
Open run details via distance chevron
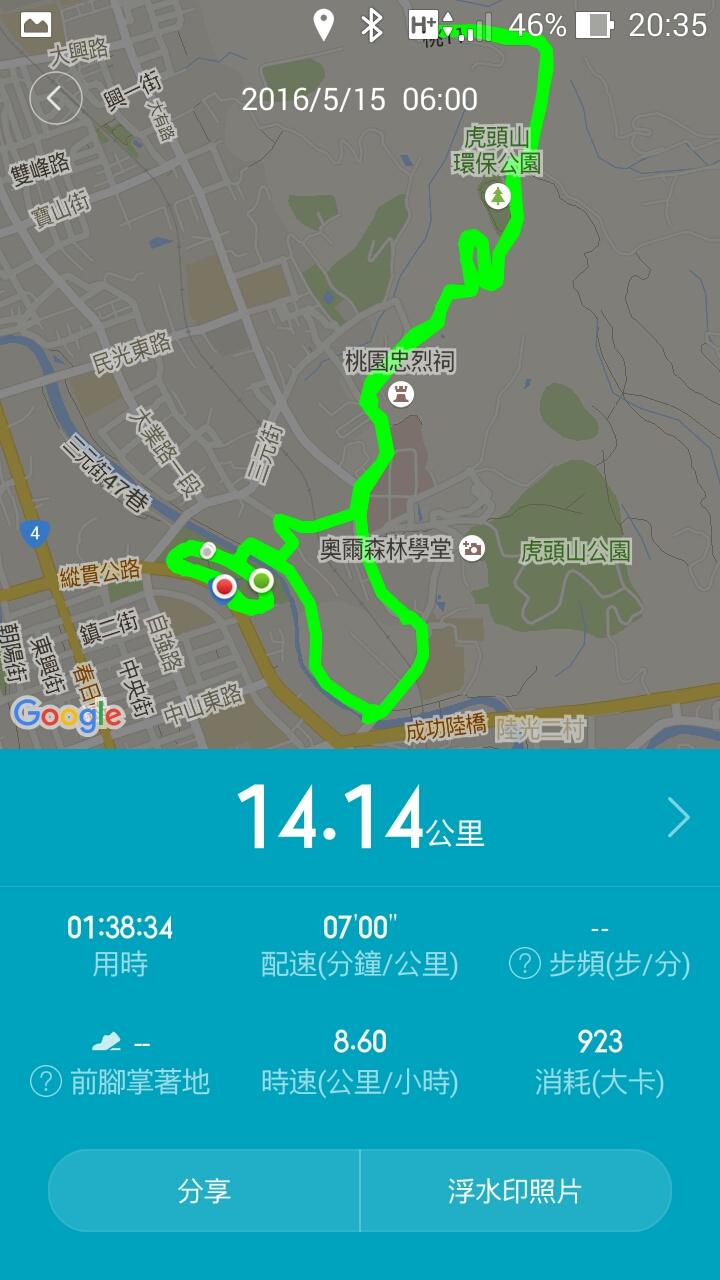(x=678, y=818)
